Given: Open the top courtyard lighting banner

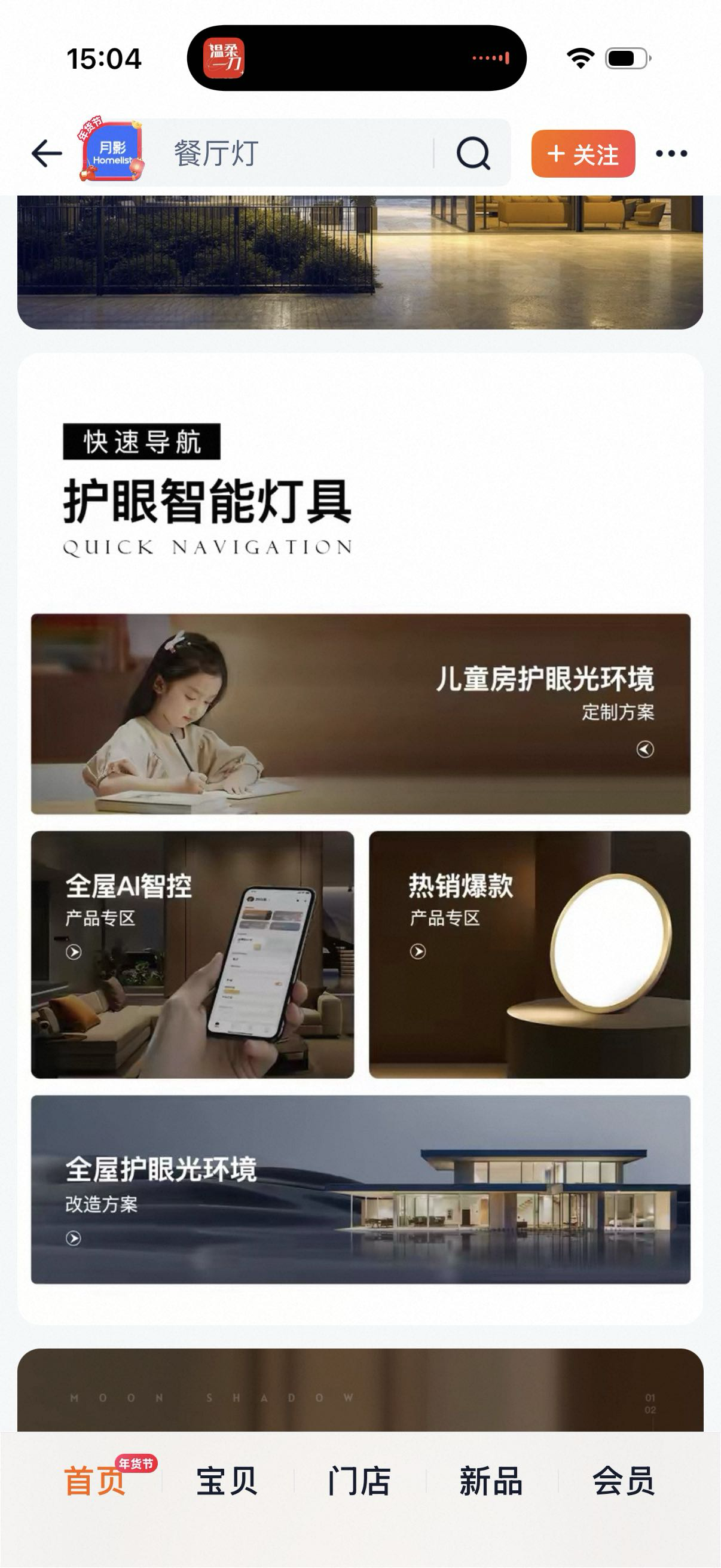Looking at the screenshot, I should click(x=360, y=262).
